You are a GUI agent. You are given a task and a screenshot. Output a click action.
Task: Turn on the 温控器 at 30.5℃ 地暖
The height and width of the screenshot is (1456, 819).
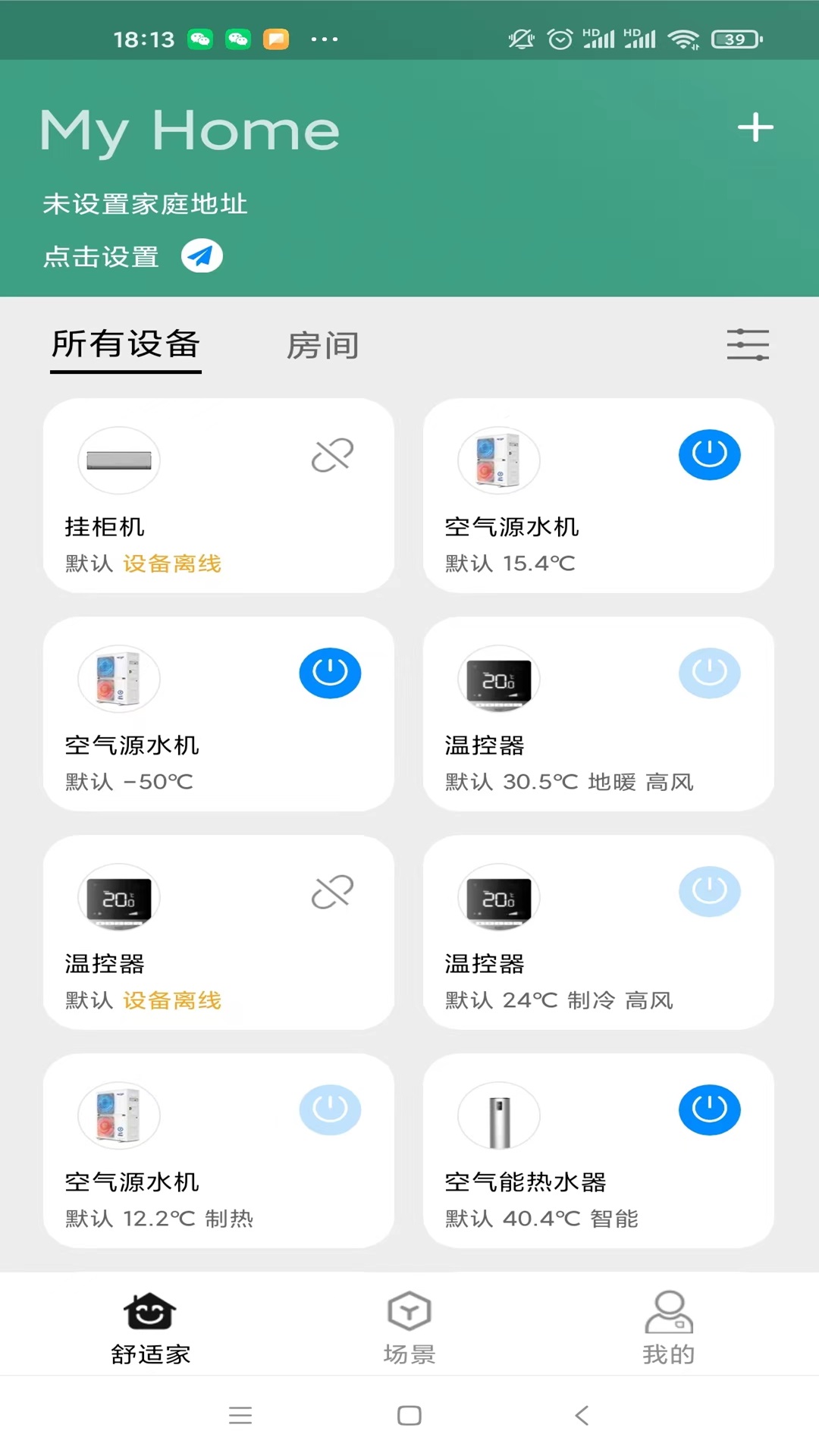click(709, 673)
